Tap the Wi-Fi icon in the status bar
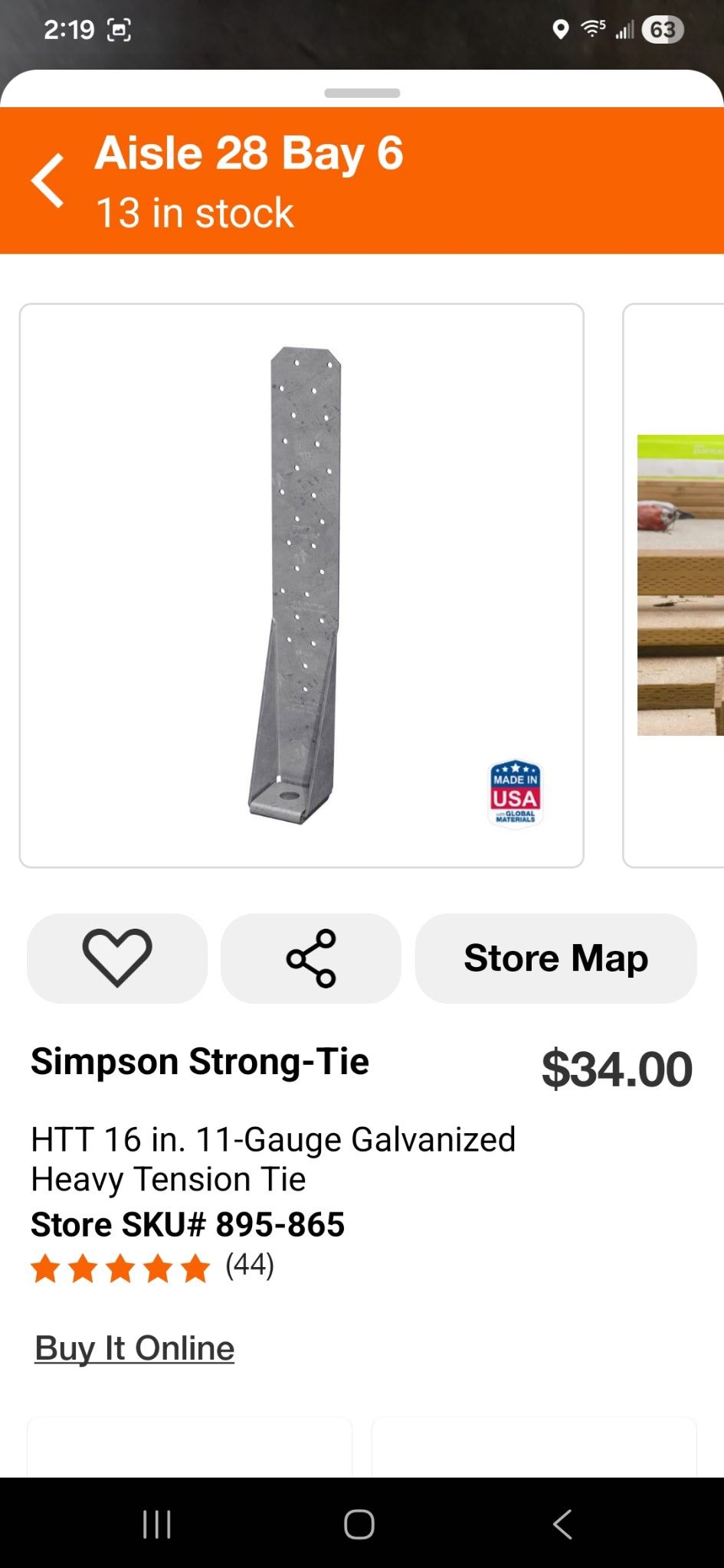 [x=592, y=29]
